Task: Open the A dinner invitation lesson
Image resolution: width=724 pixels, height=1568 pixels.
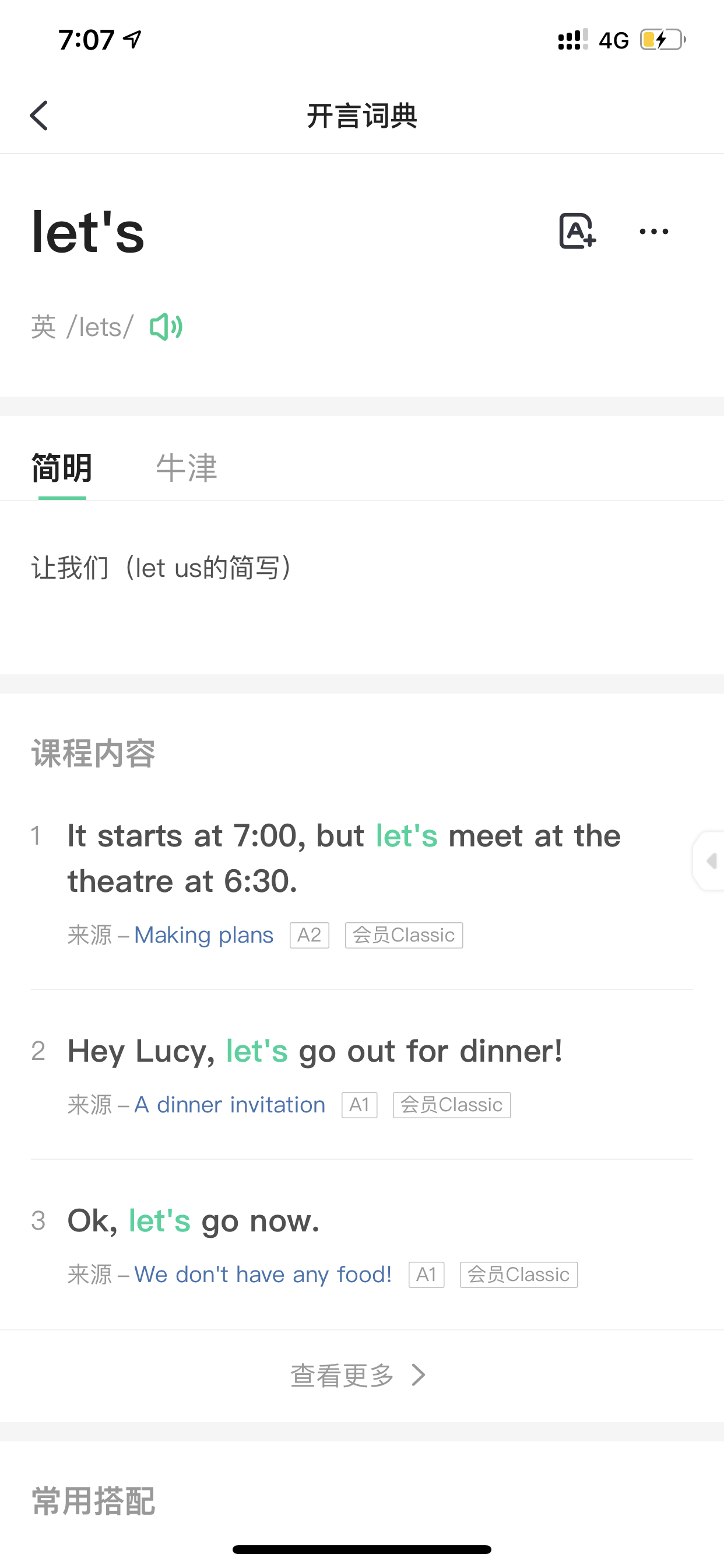Action: [230, 1105]
